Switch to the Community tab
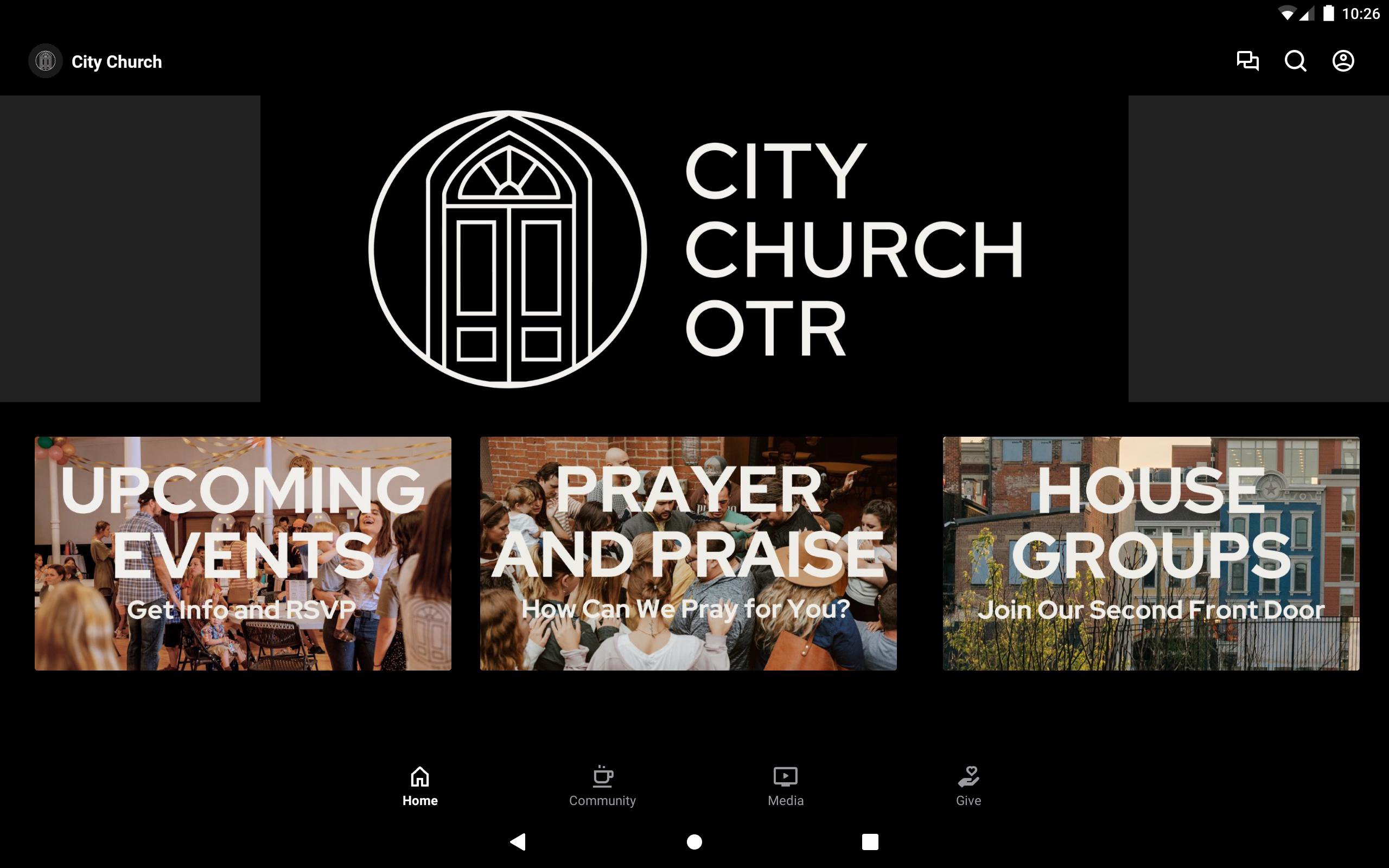Viewport: 1389px width, 868px height. click(602, 786)
